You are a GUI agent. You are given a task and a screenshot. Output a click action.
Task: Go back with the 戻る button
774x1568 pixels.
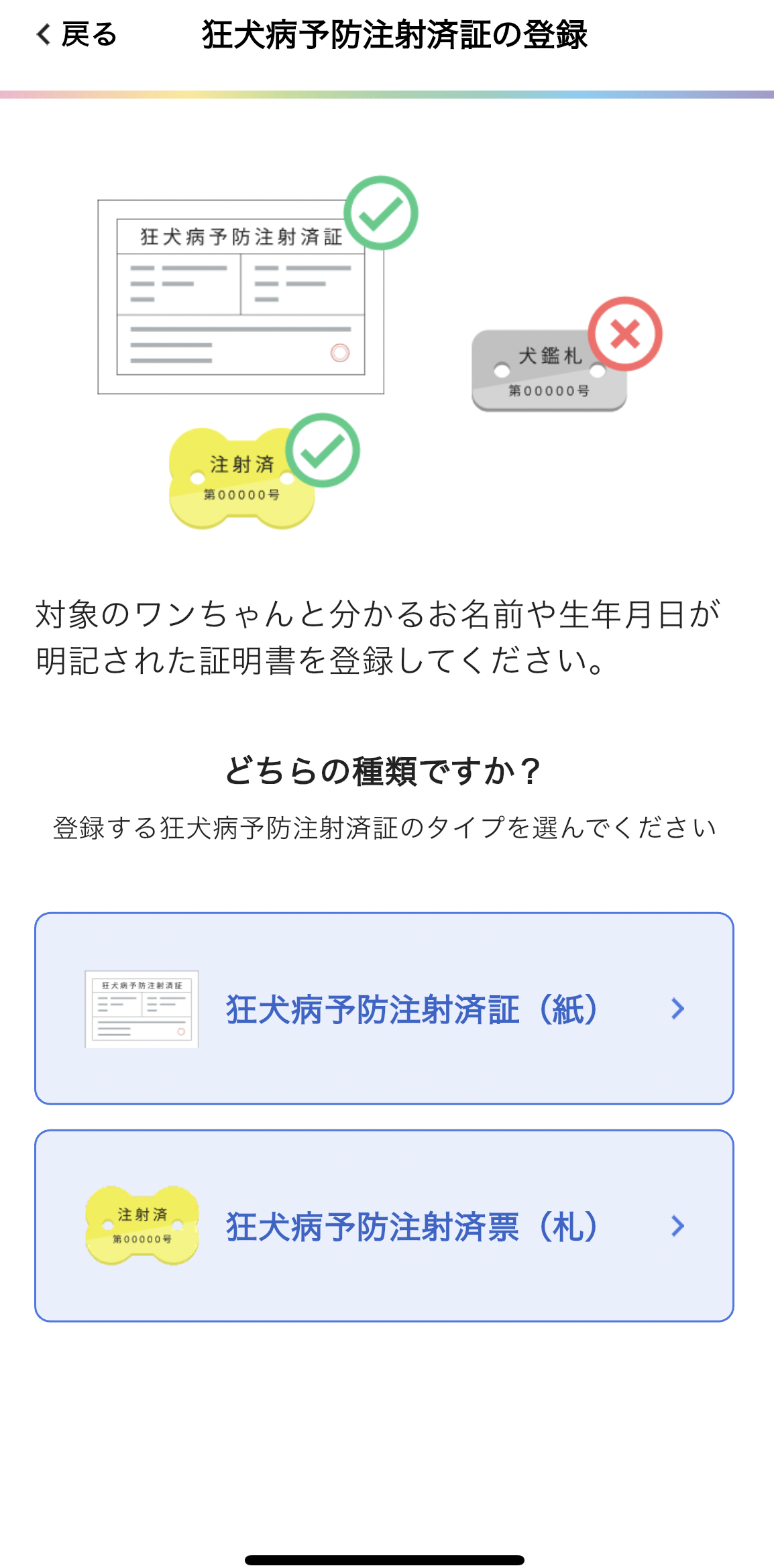click(x=76, y=34)
